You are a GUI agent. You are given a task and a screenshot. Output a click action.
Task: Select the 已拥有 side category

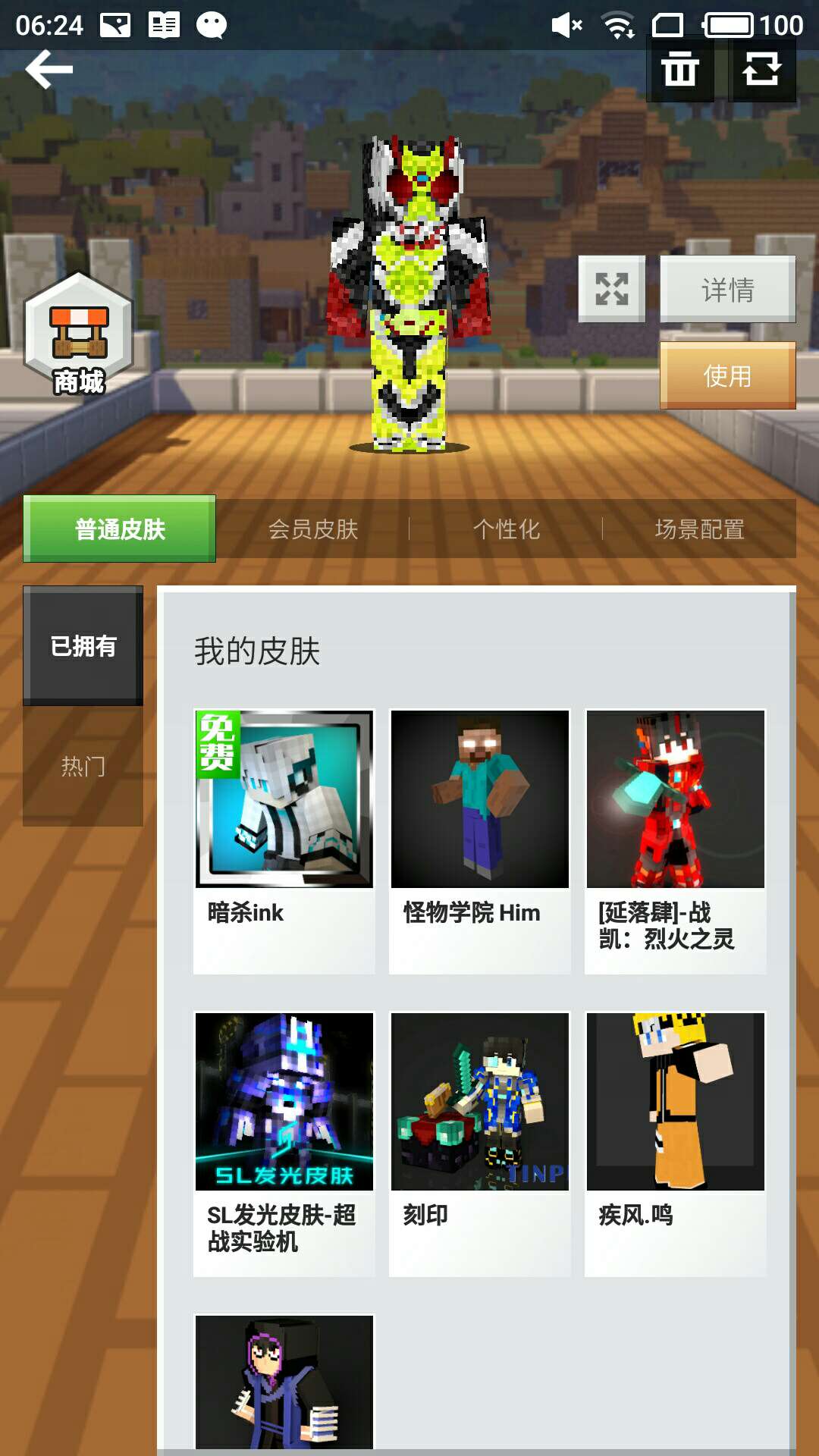click(x=83, y=646)
